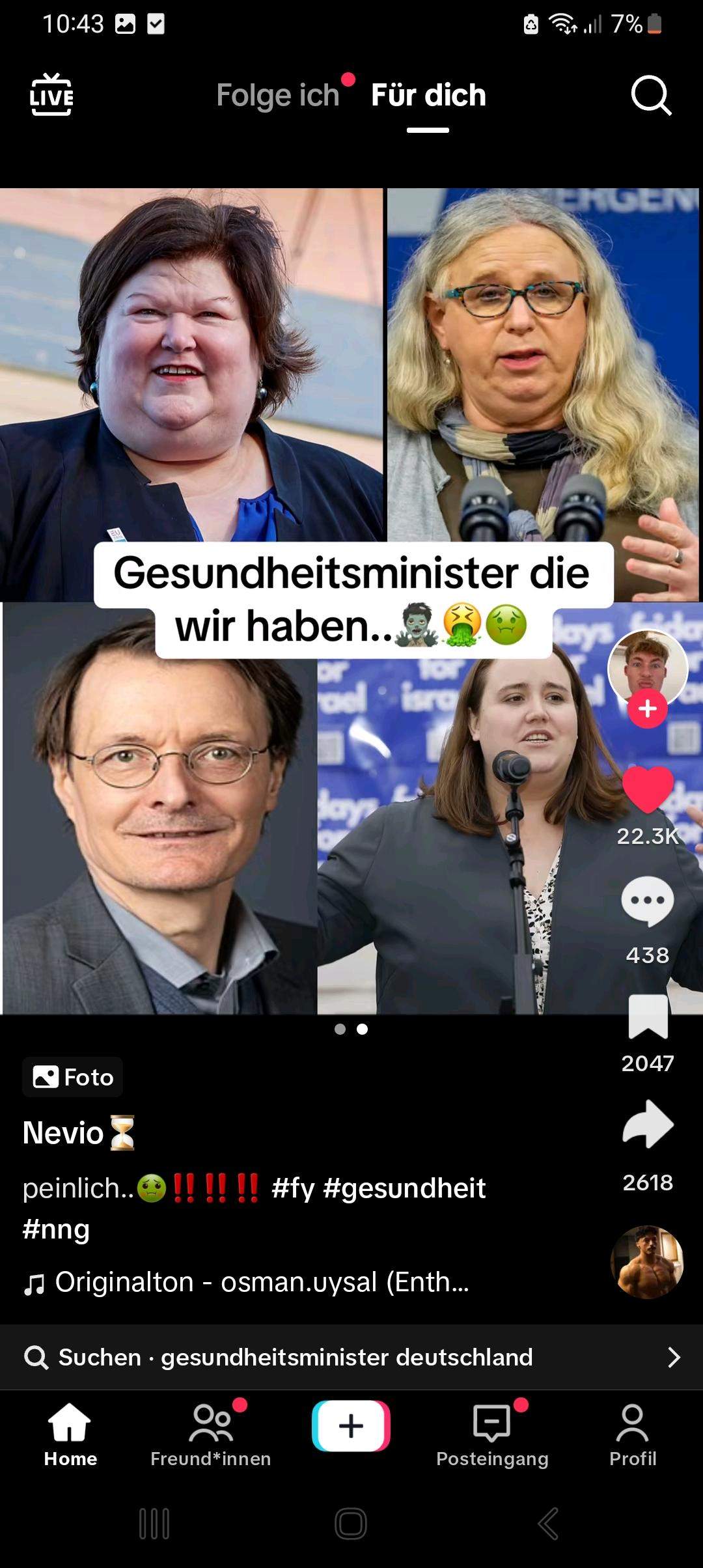Open the Posteingang inbox tab

tap(492, 1435)
